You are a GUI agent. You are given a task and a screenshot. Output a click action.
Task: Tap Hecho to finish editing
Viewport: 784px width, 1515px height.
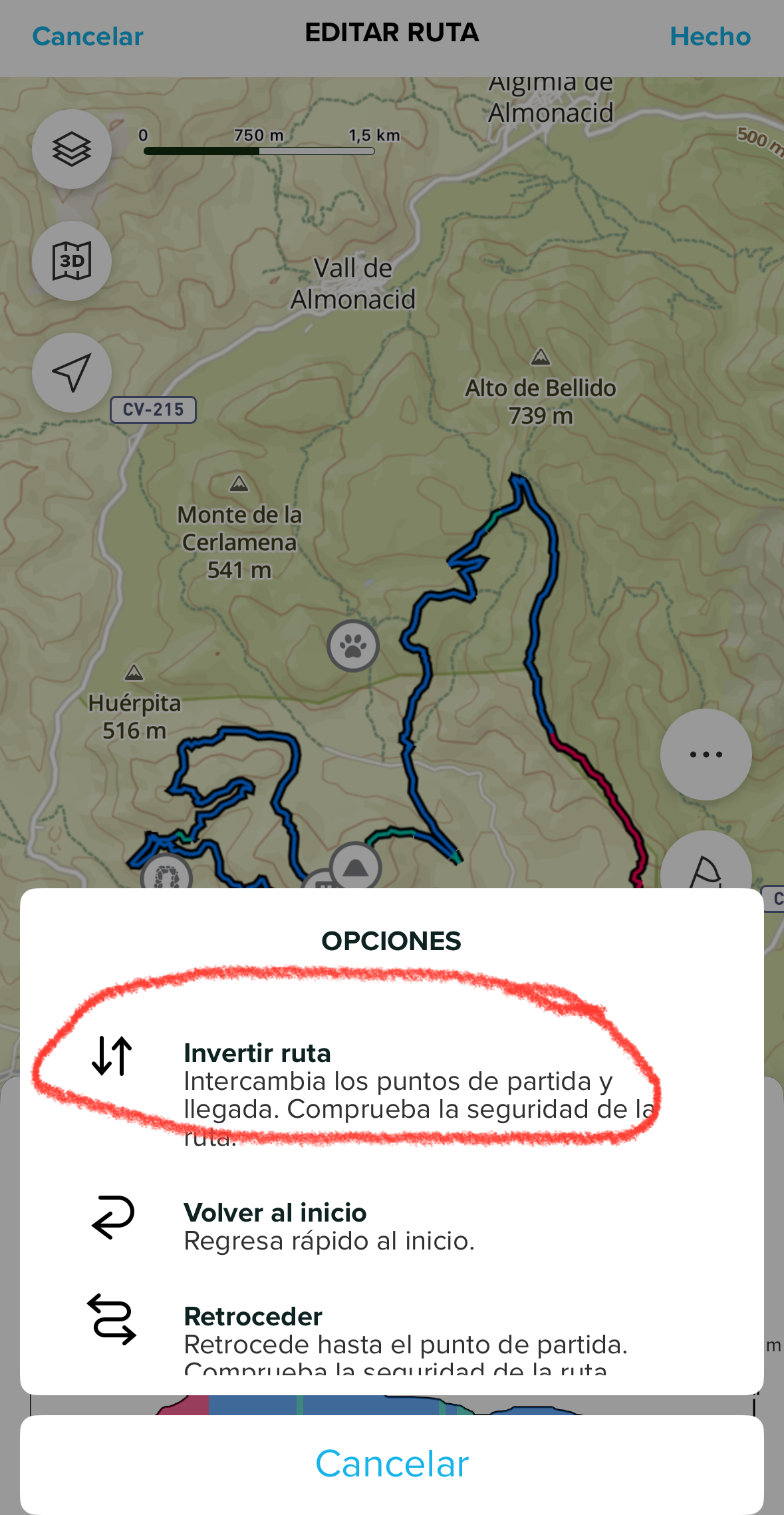[710, 37]
